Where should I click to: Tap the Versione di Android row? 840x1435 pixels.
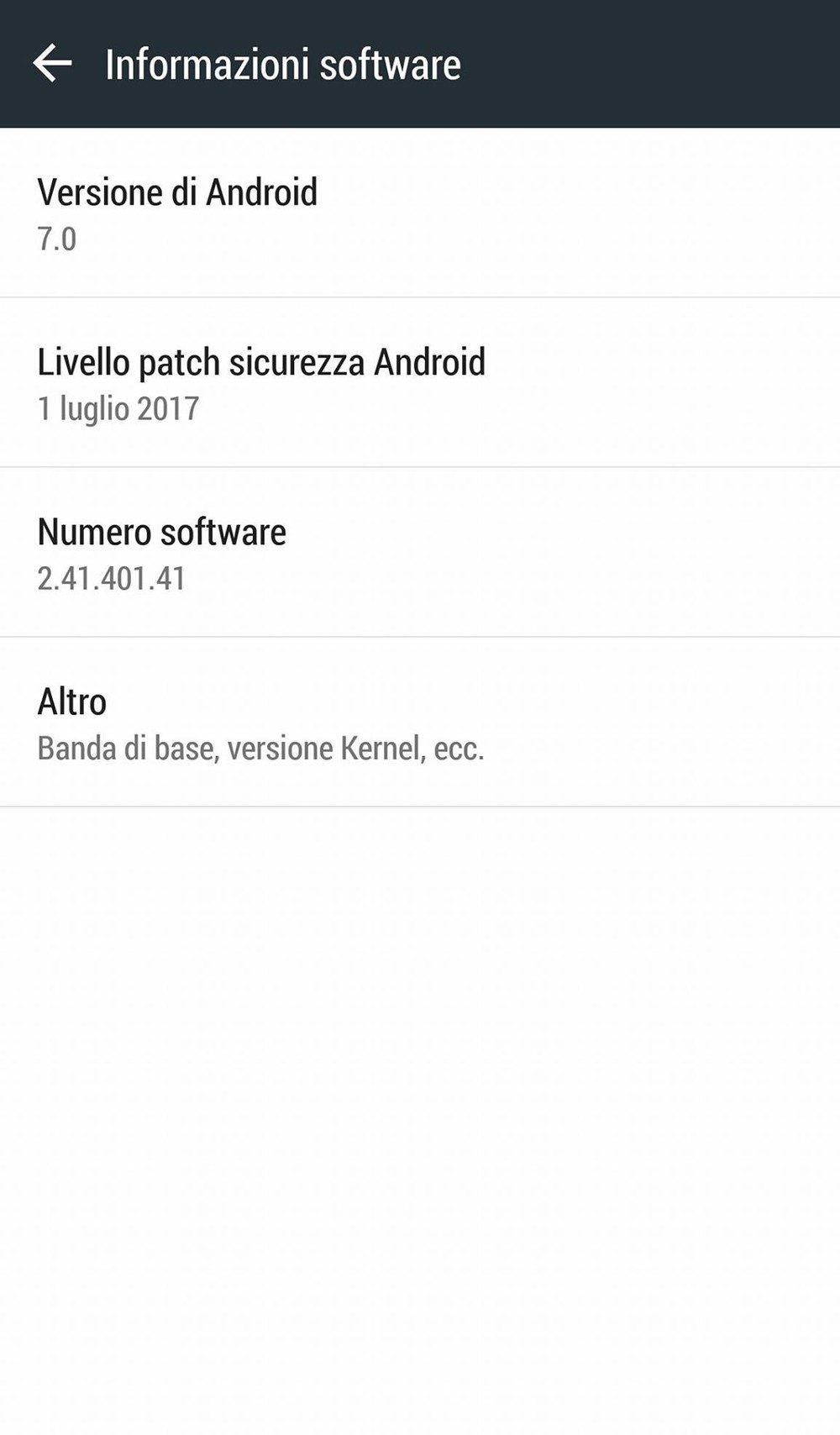pos(420,213)
